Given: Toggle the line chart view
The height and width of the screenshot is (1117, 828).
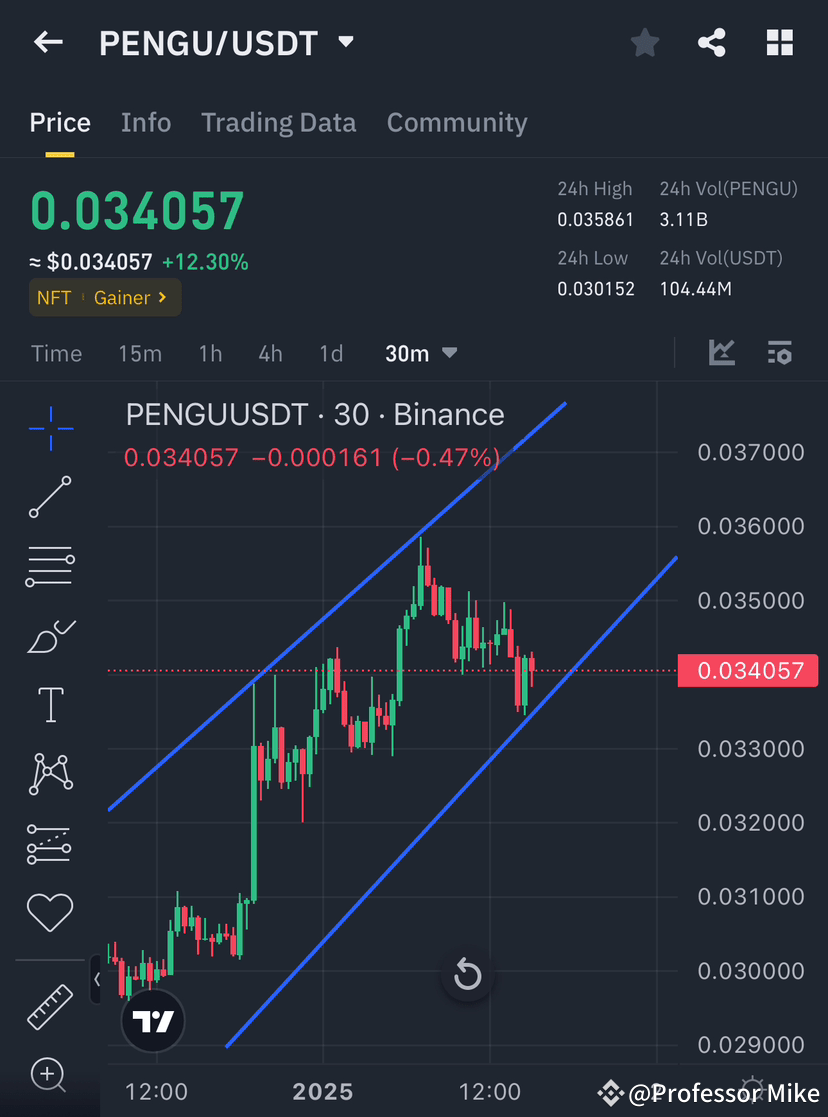Looking at the screenshot, I should [x=722, y=353].
